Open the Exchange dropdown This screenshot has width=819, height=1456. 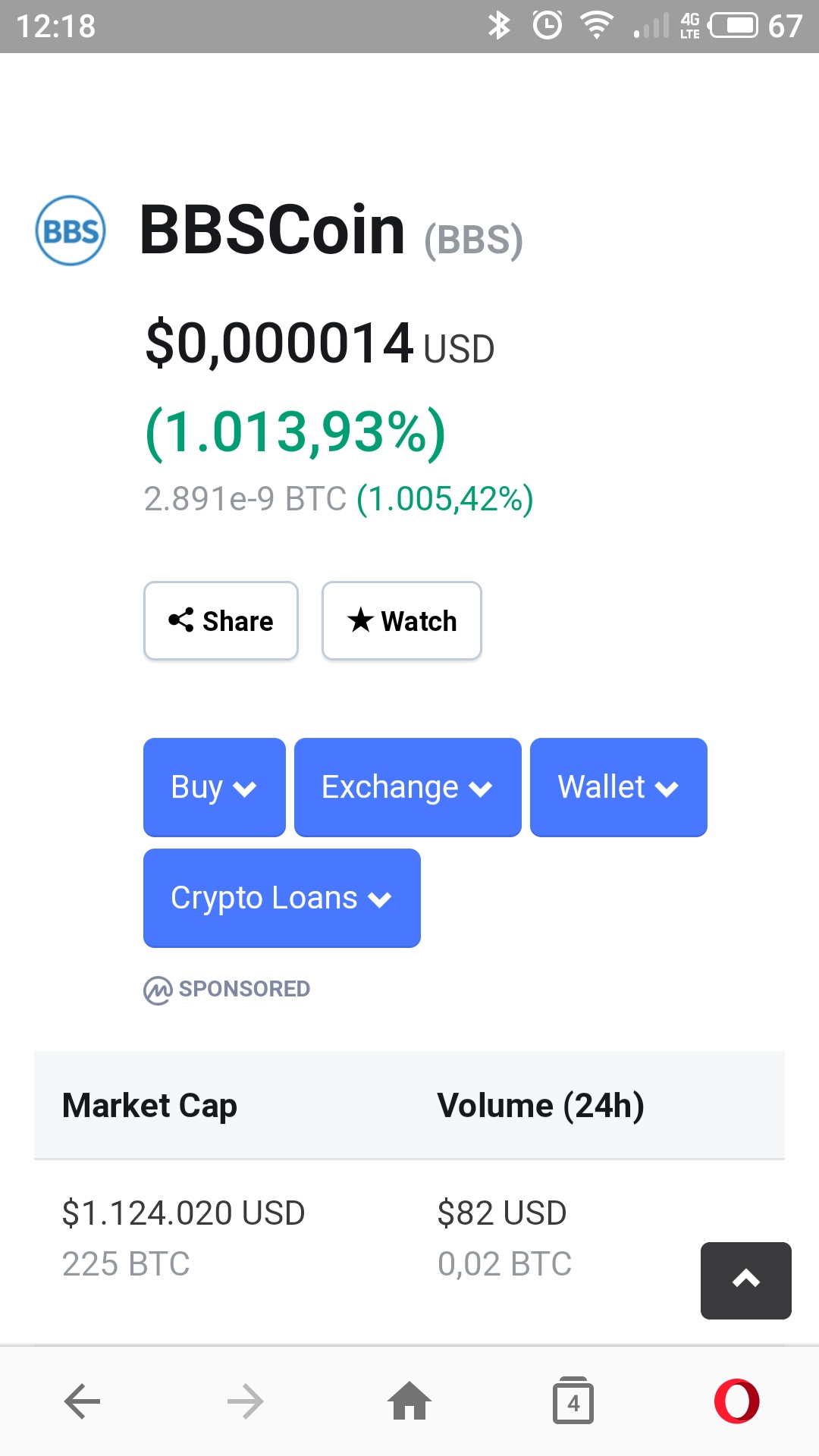[408, 787]
